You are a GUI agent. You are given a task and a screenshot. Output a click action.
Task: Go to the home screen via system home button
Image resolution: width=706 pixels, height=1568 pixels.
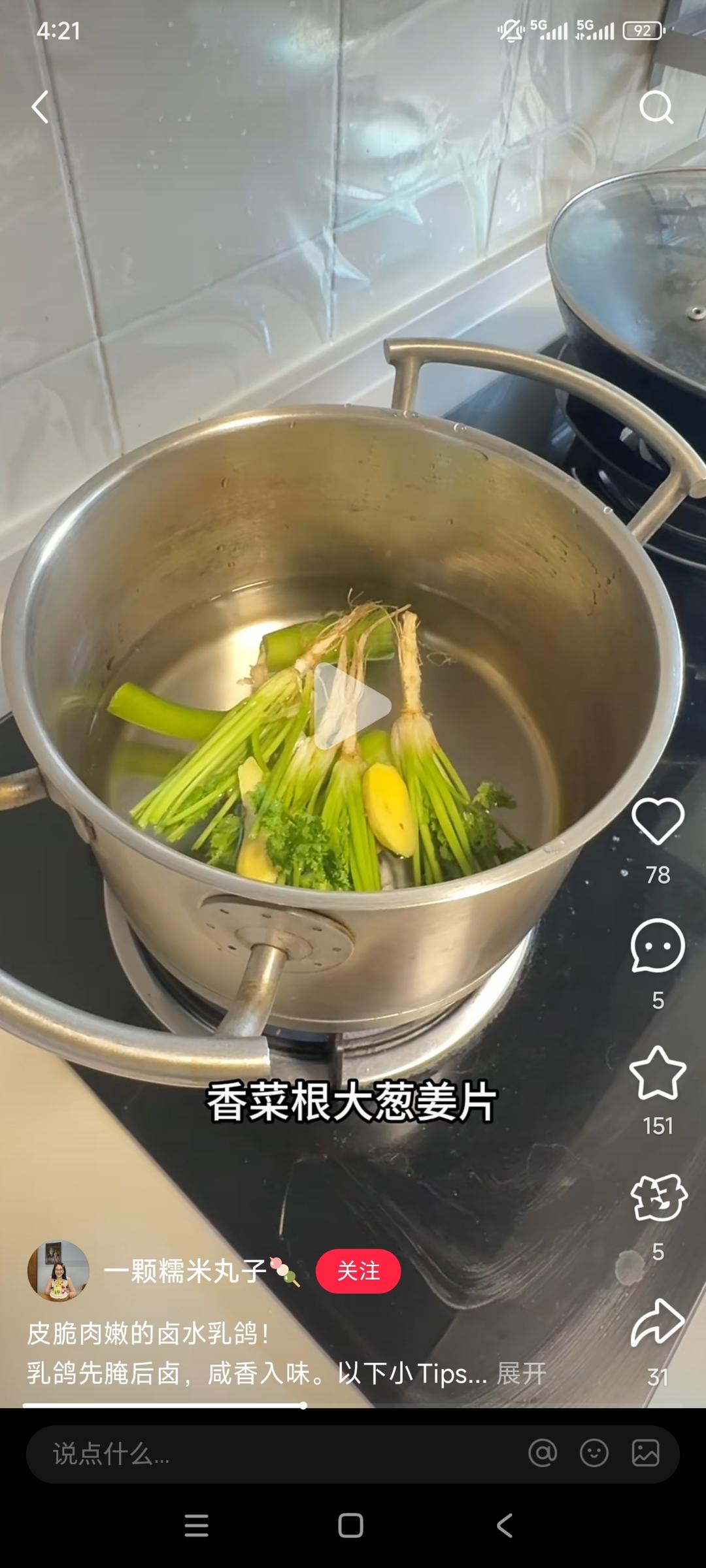click(x=351, y=1526)
